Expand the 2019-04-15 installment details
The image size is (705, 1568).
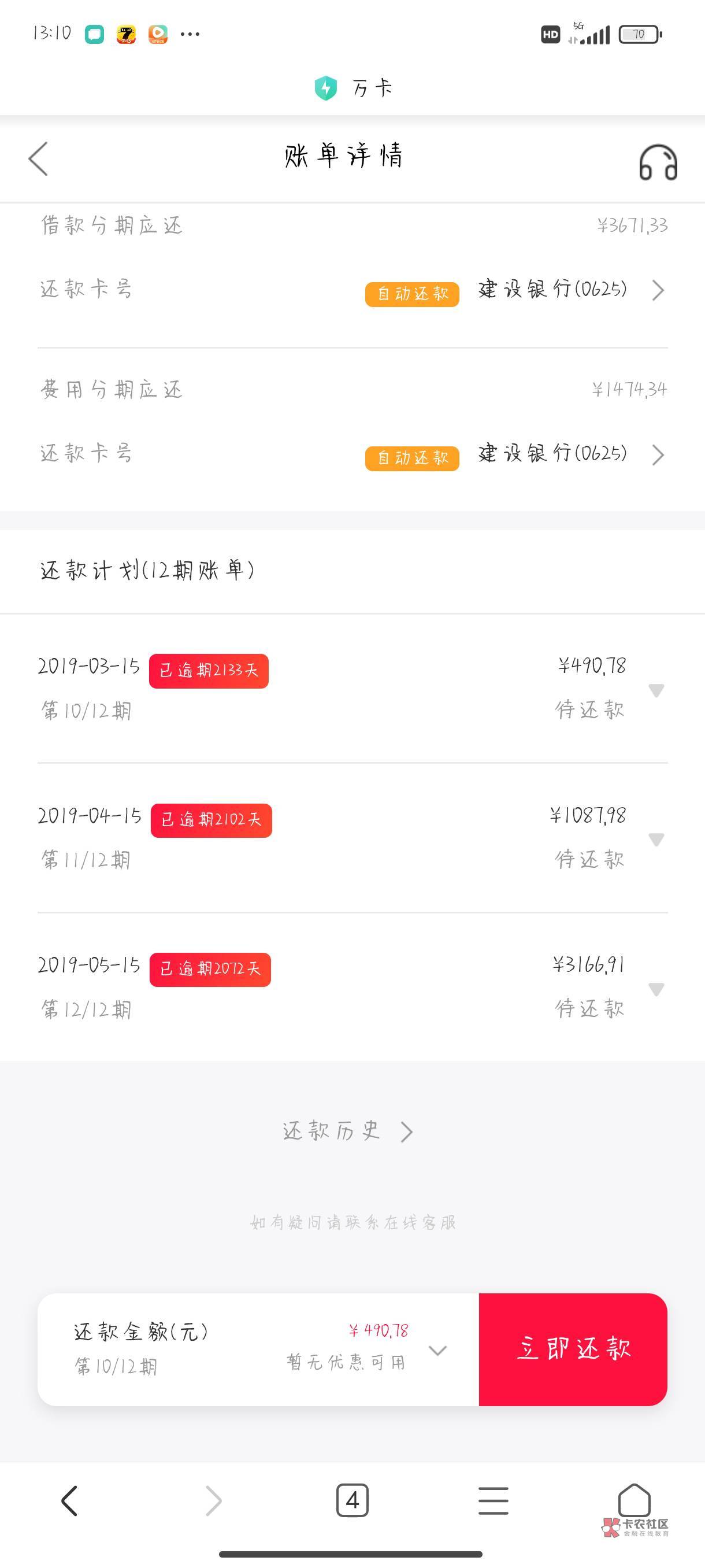pyautogui.click(x=656, y=840)
